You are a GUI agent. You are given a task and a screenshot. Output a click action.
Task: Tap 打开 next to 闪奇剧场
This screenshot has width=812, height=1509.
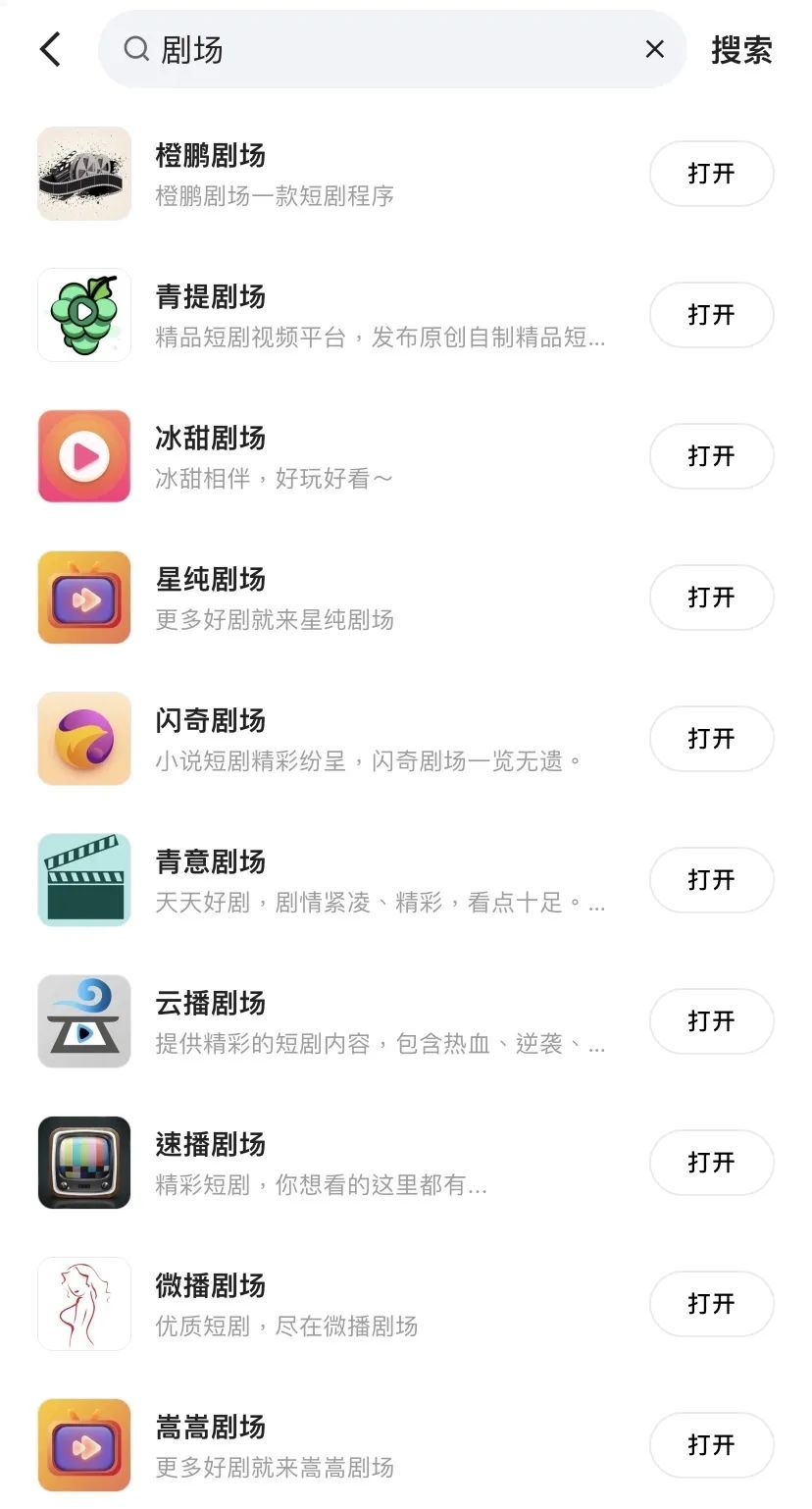pyautogui.click(x=711, y=739)
